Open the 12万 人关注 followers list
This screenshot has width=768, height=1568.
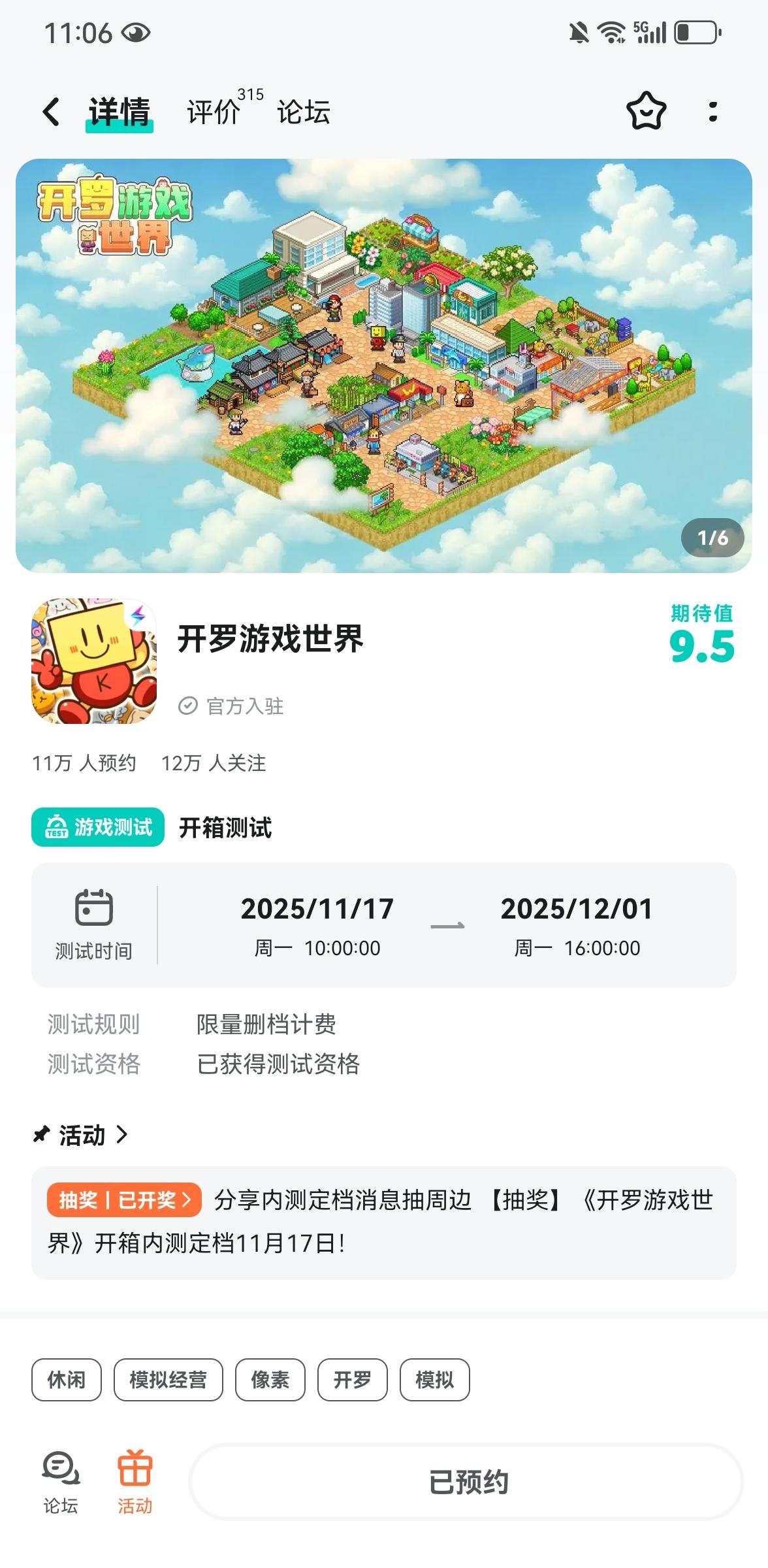(x=214, y=763)
